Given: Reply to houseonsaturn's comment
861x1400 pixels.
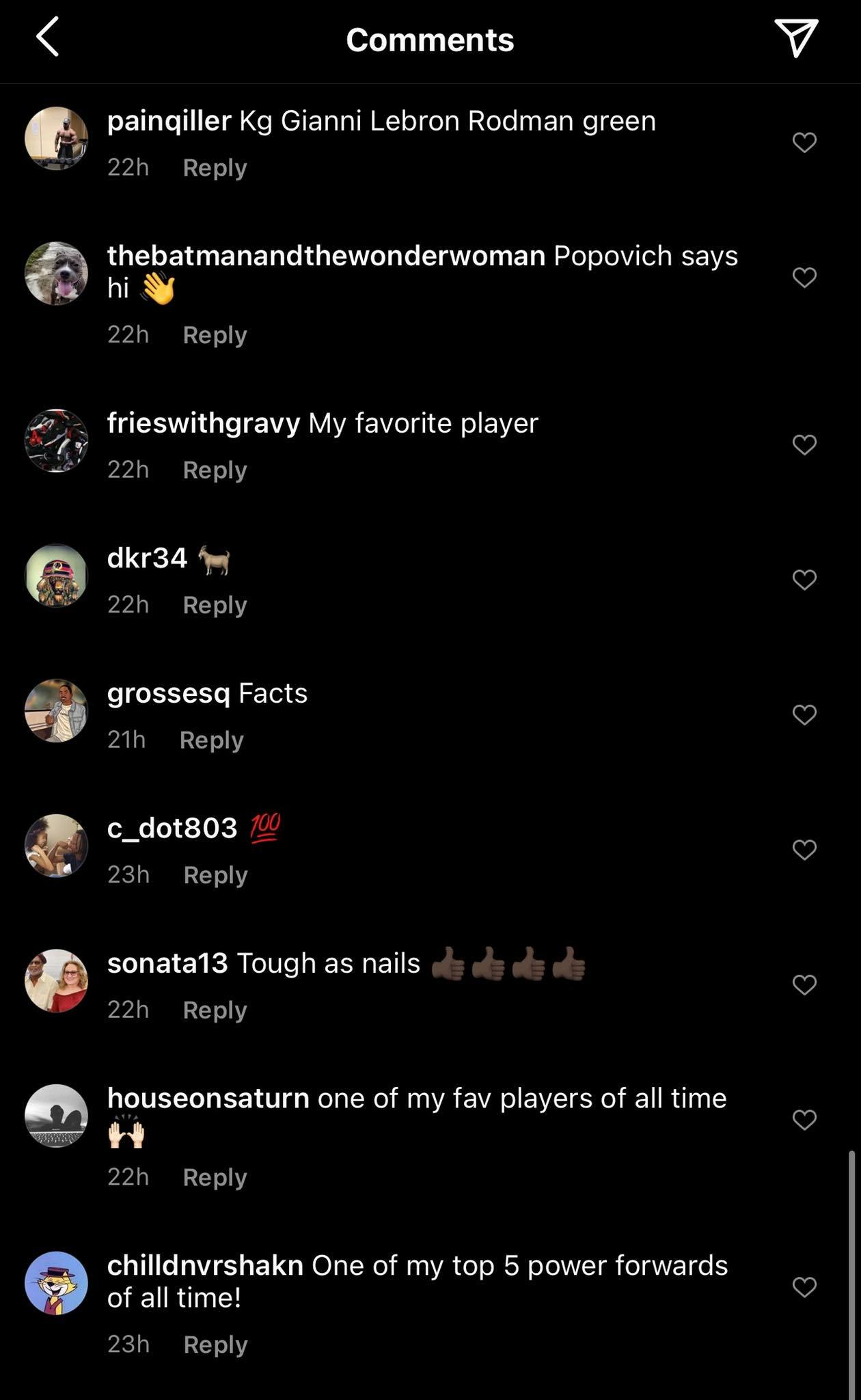Looking at the screenshot, I should click(x=215, y=1177).
